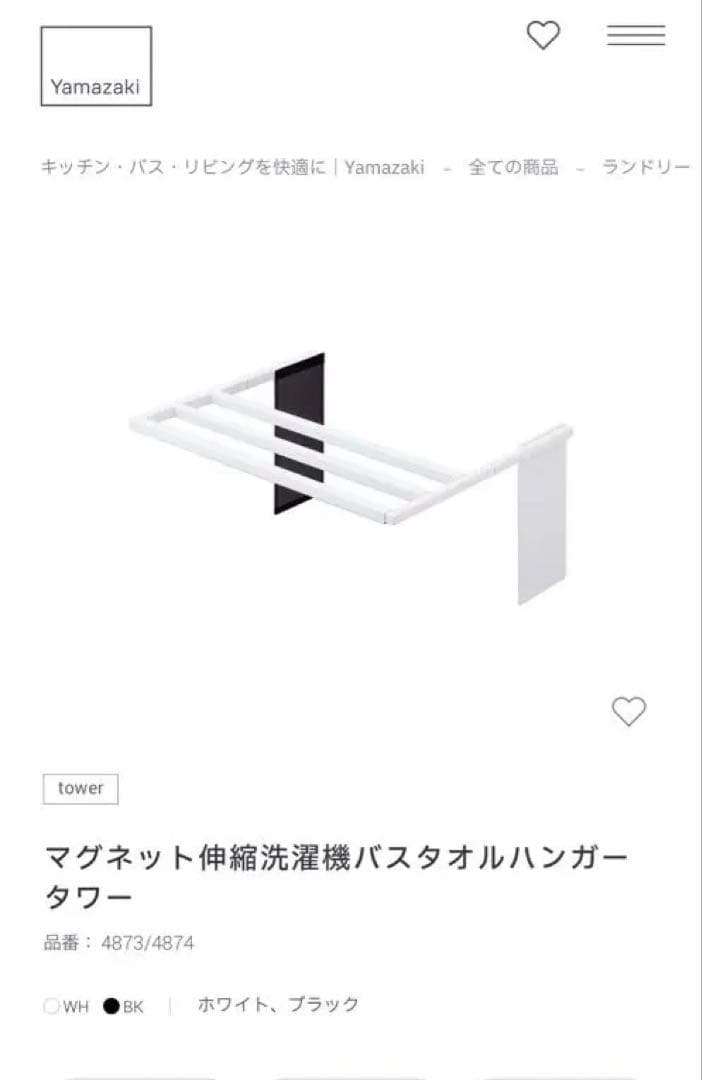Open the tower series tag

(x=80, y=789)
